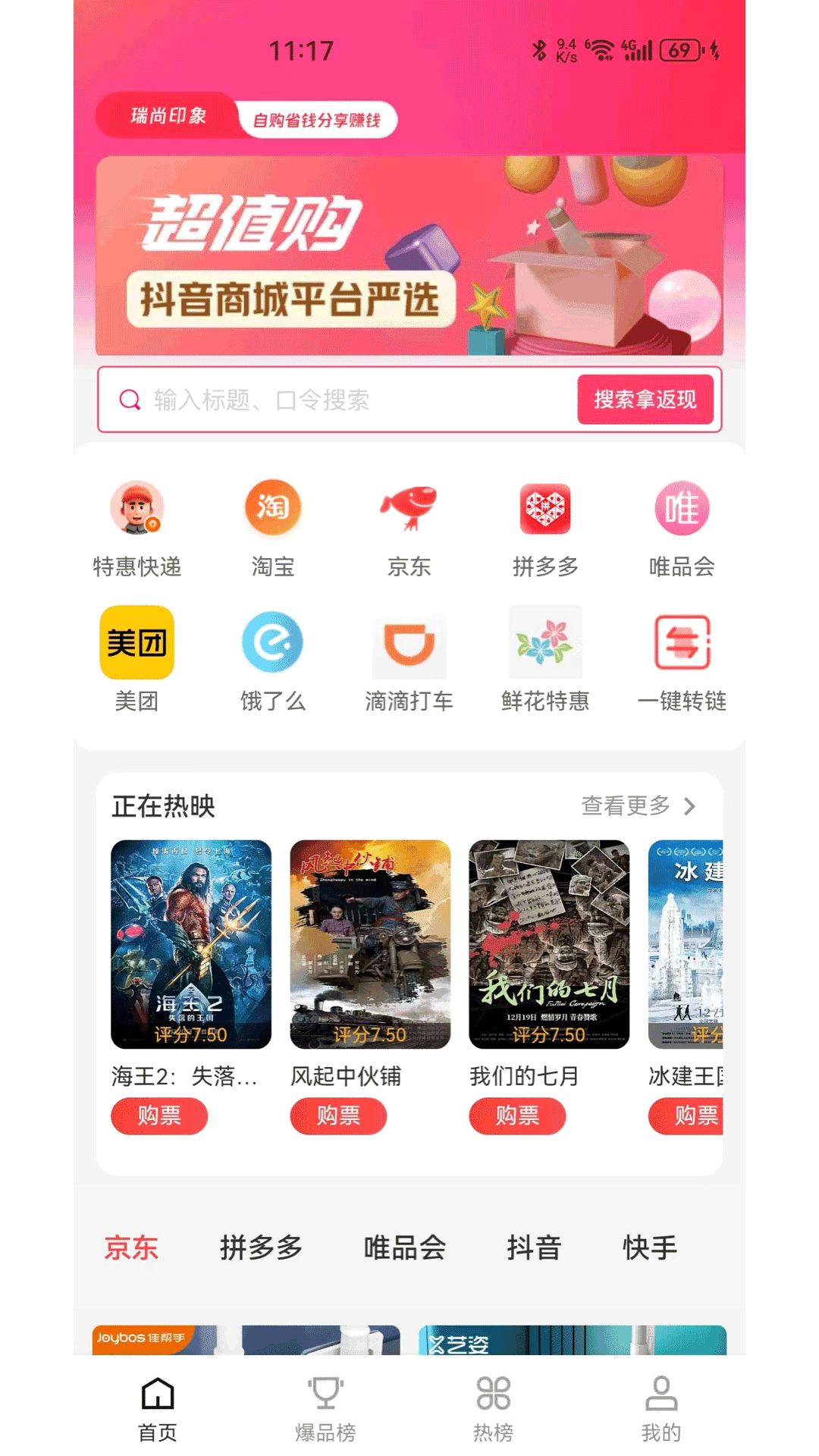
Task: Open 特惠快递 shortcut
Action: pos(136,529)
